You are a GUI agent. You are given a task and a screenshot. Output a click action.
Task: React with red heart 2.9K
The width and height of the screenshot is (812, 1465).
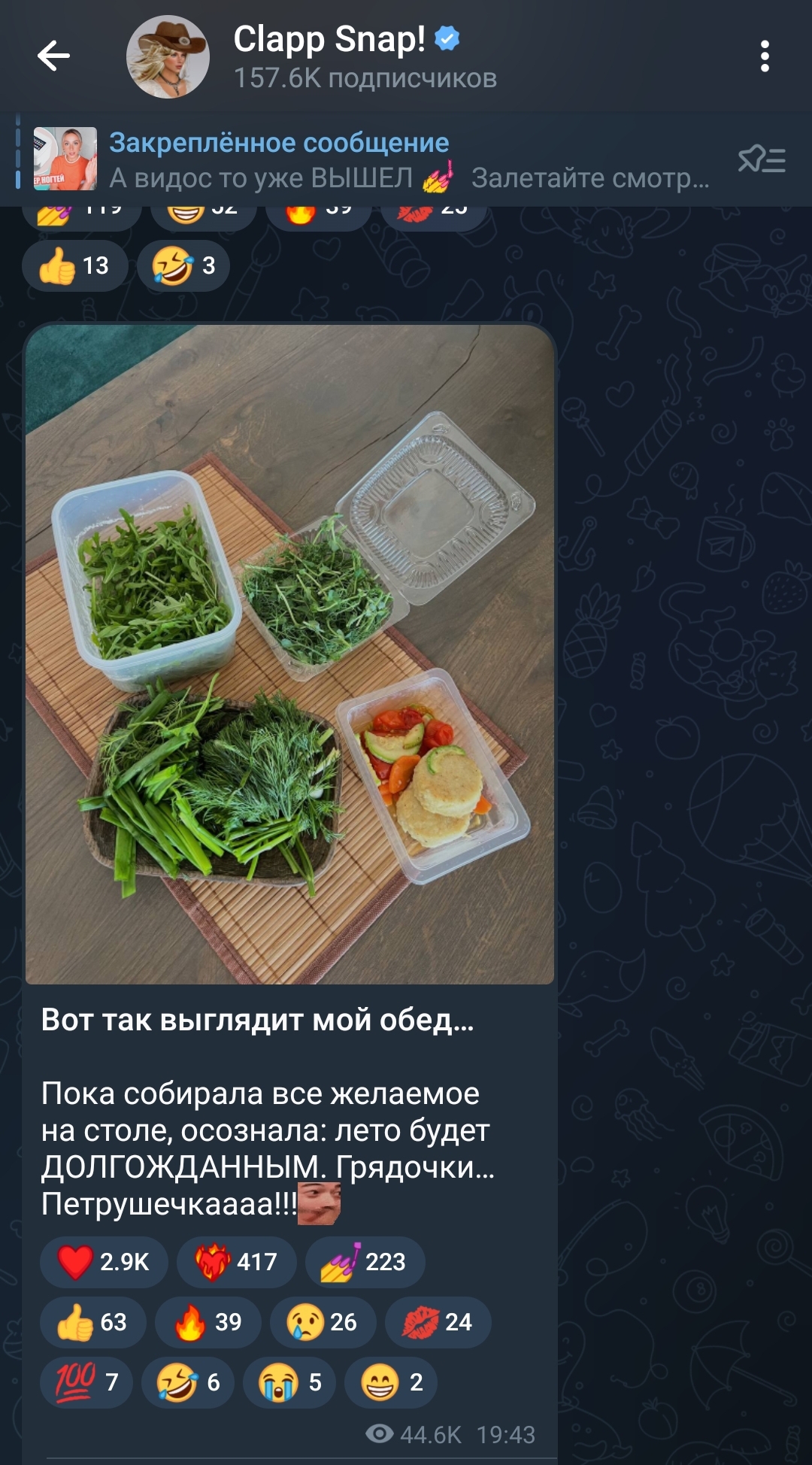104,1261
